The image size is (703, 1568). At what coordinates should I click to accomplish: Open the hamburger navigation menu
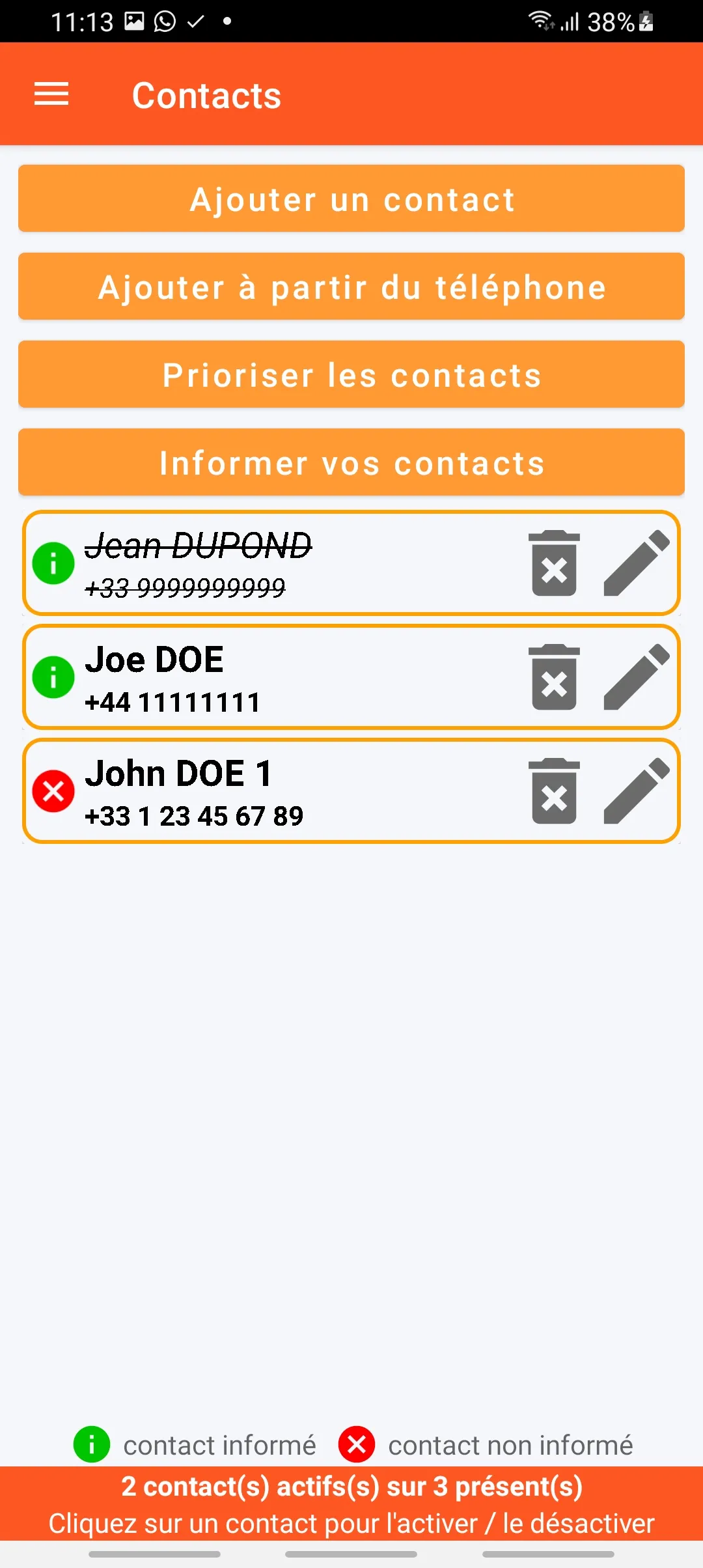click(51, 94)
